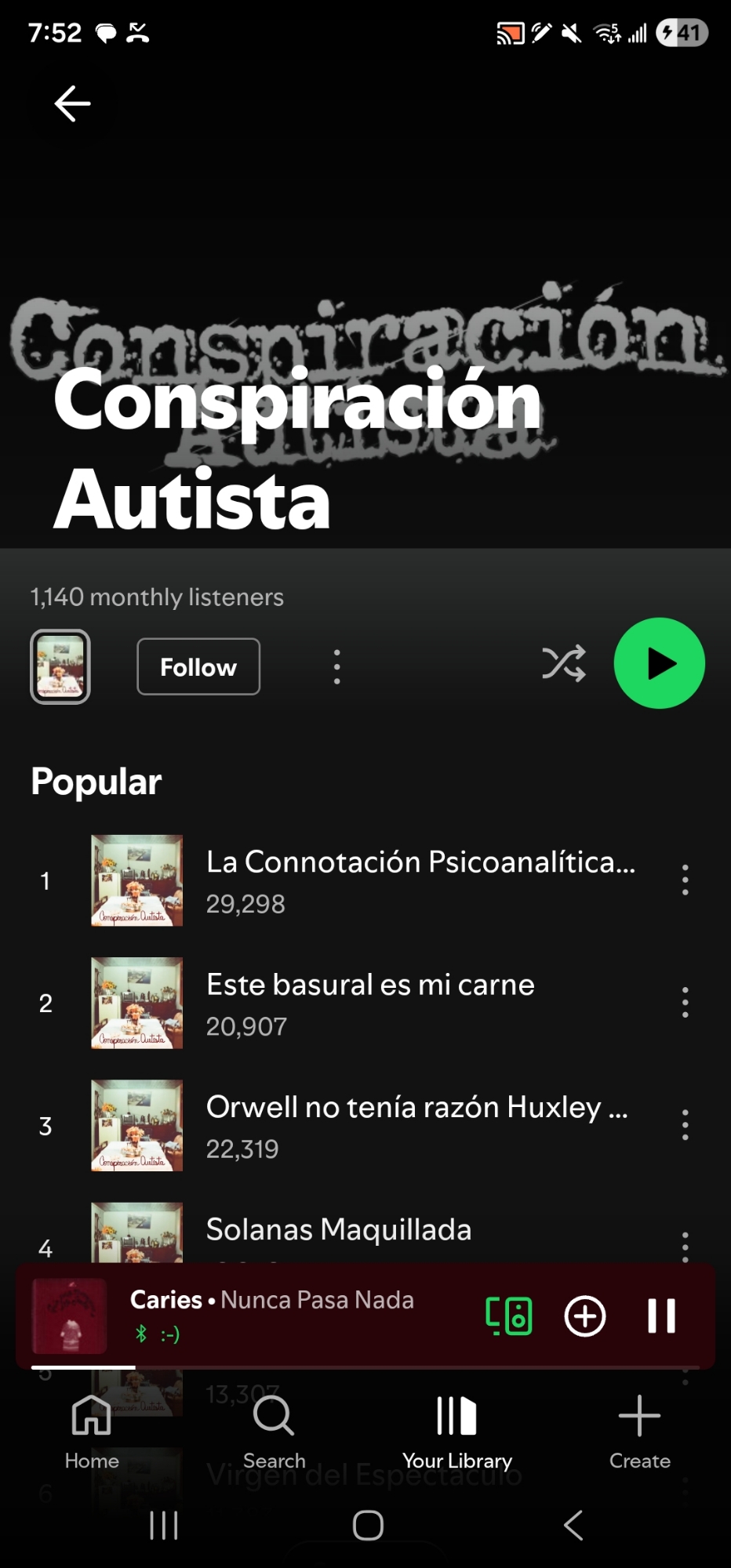731x1568 pixels.
Task: Open the album thumbnail beside Follow
Action: tap(60, 666)
